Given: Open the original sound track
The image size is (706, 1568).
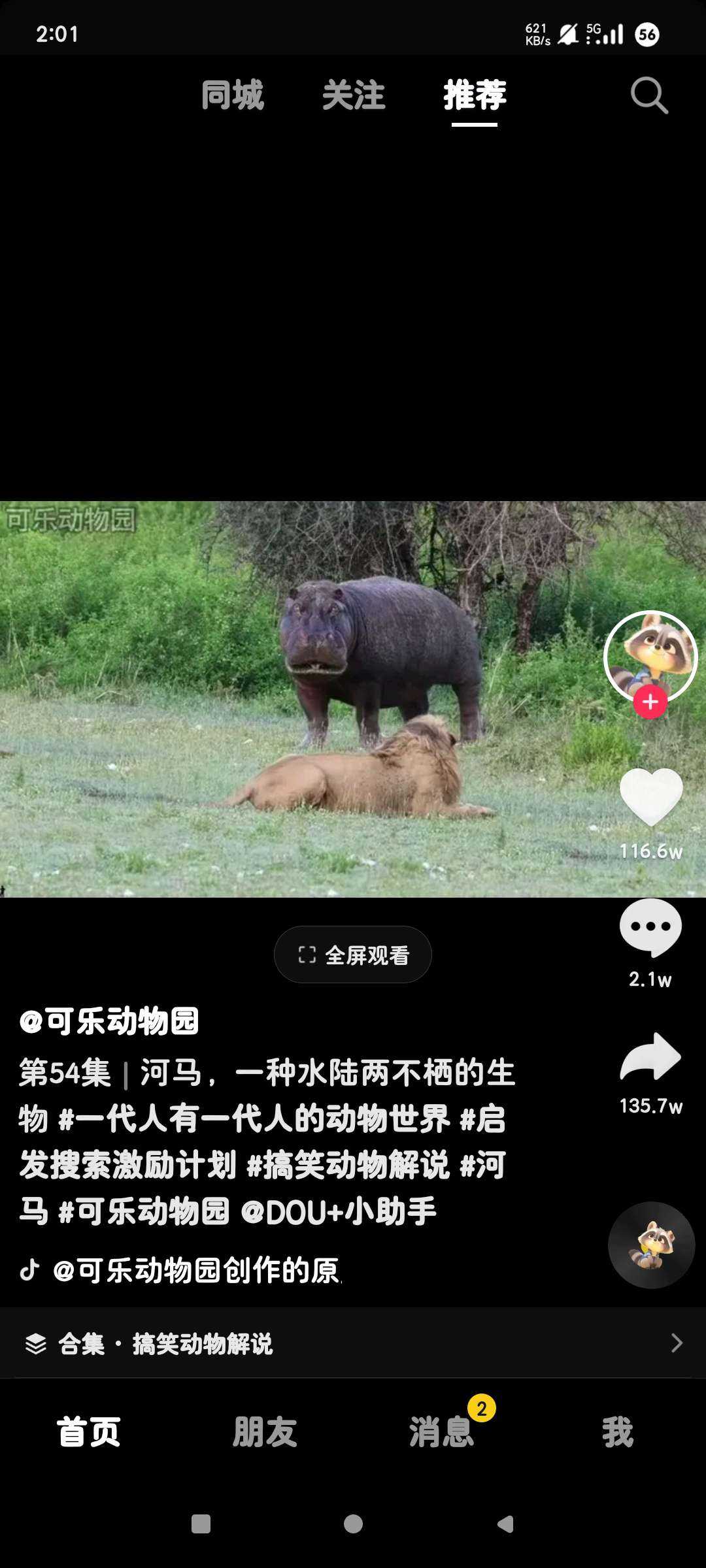Looking at the screenshot, I should 196,1271.
